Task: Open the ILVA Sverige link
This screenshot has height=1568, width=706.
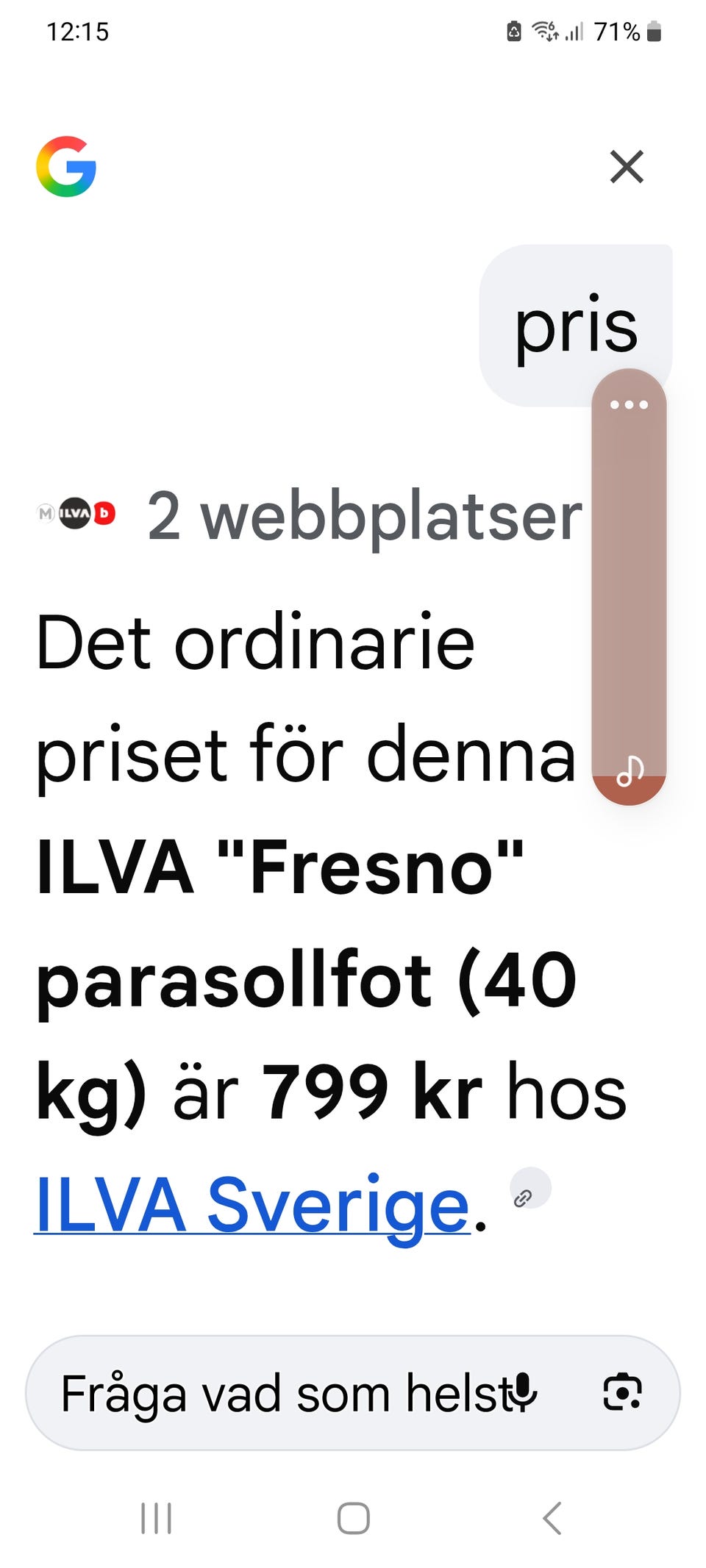Action: tap(252, 1205)
